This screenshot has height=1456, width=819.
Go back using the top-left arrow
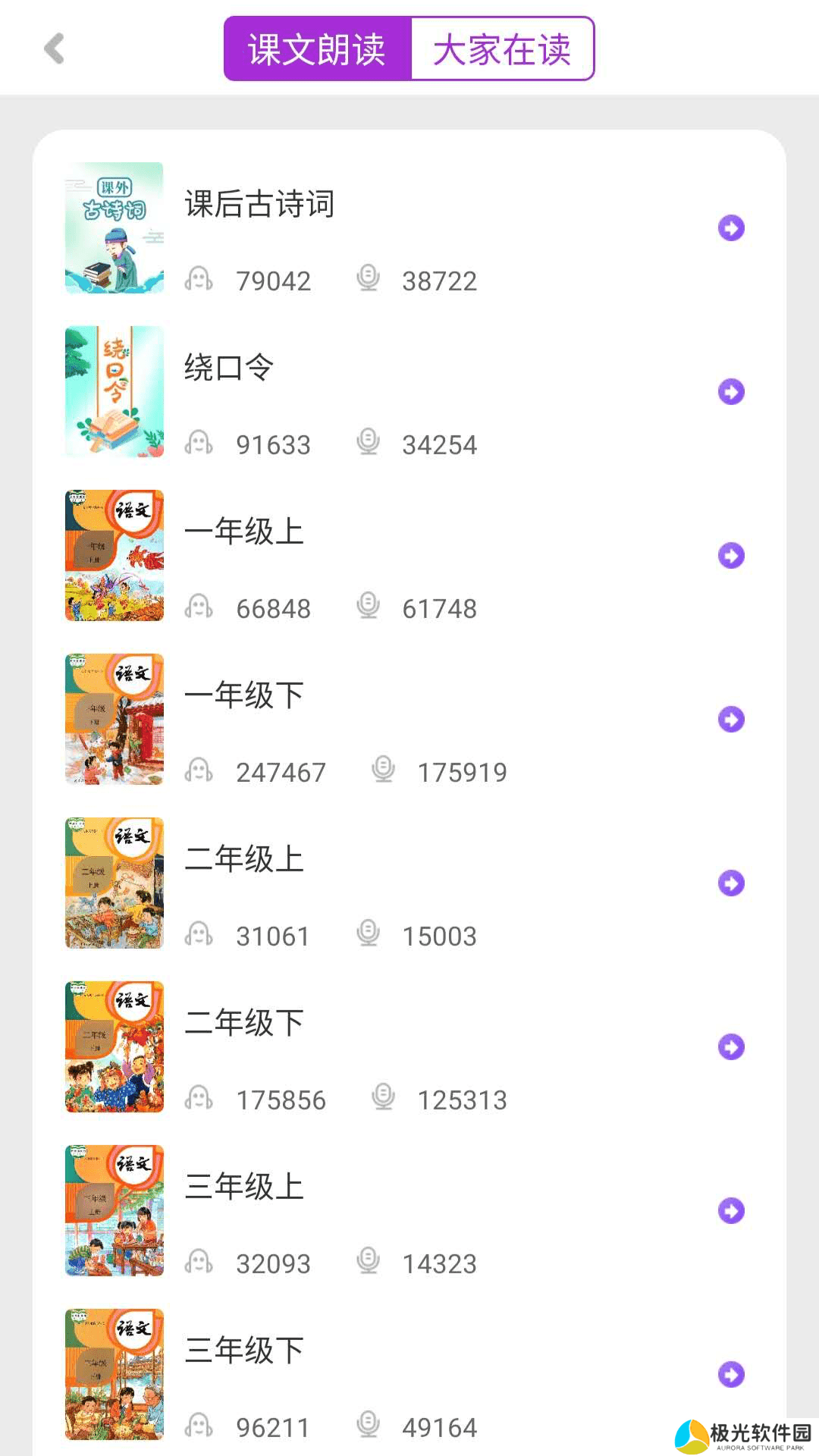pyautogui.click(x=54, y=49)
